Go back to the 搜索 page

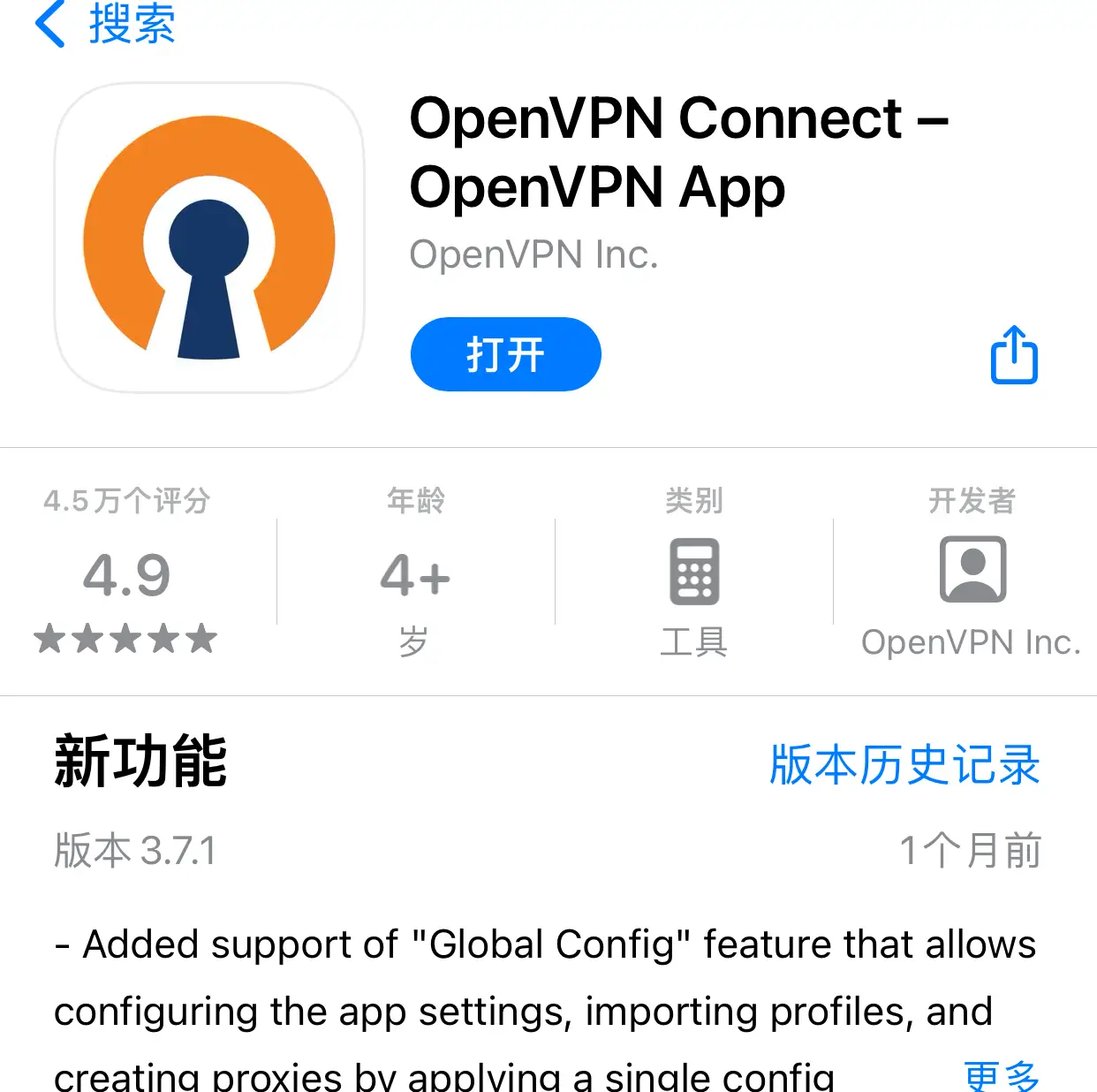click(104, 24)
